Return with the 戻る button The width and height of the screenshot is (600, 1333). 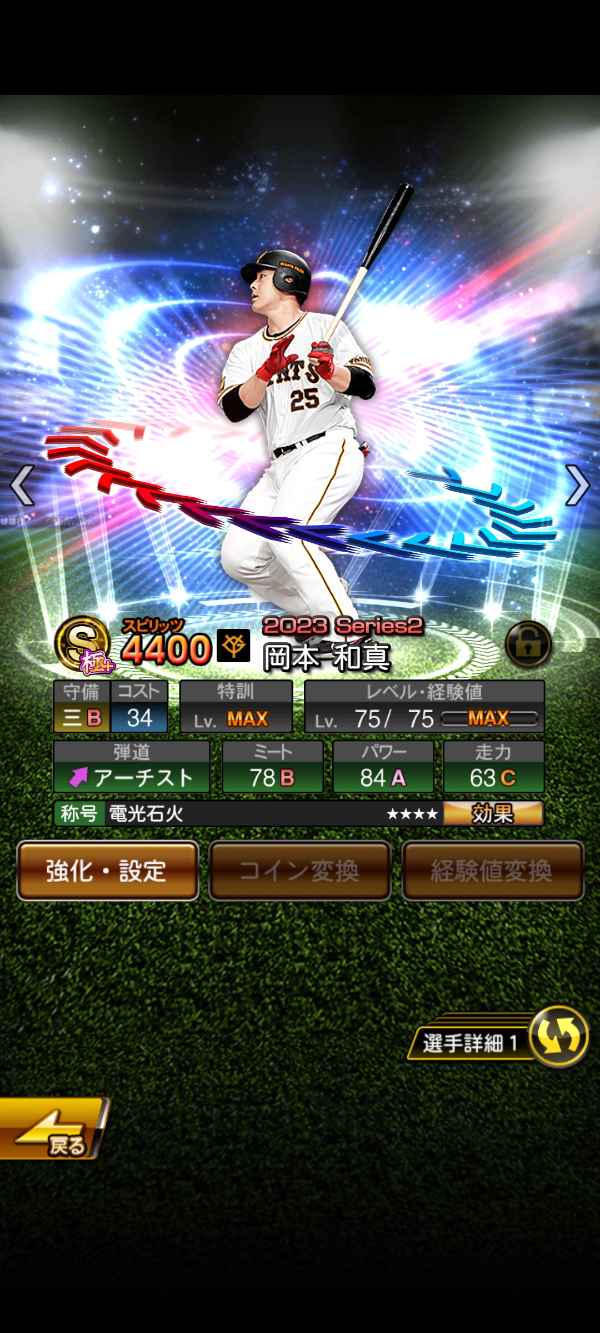click(x=52, y=1131)
